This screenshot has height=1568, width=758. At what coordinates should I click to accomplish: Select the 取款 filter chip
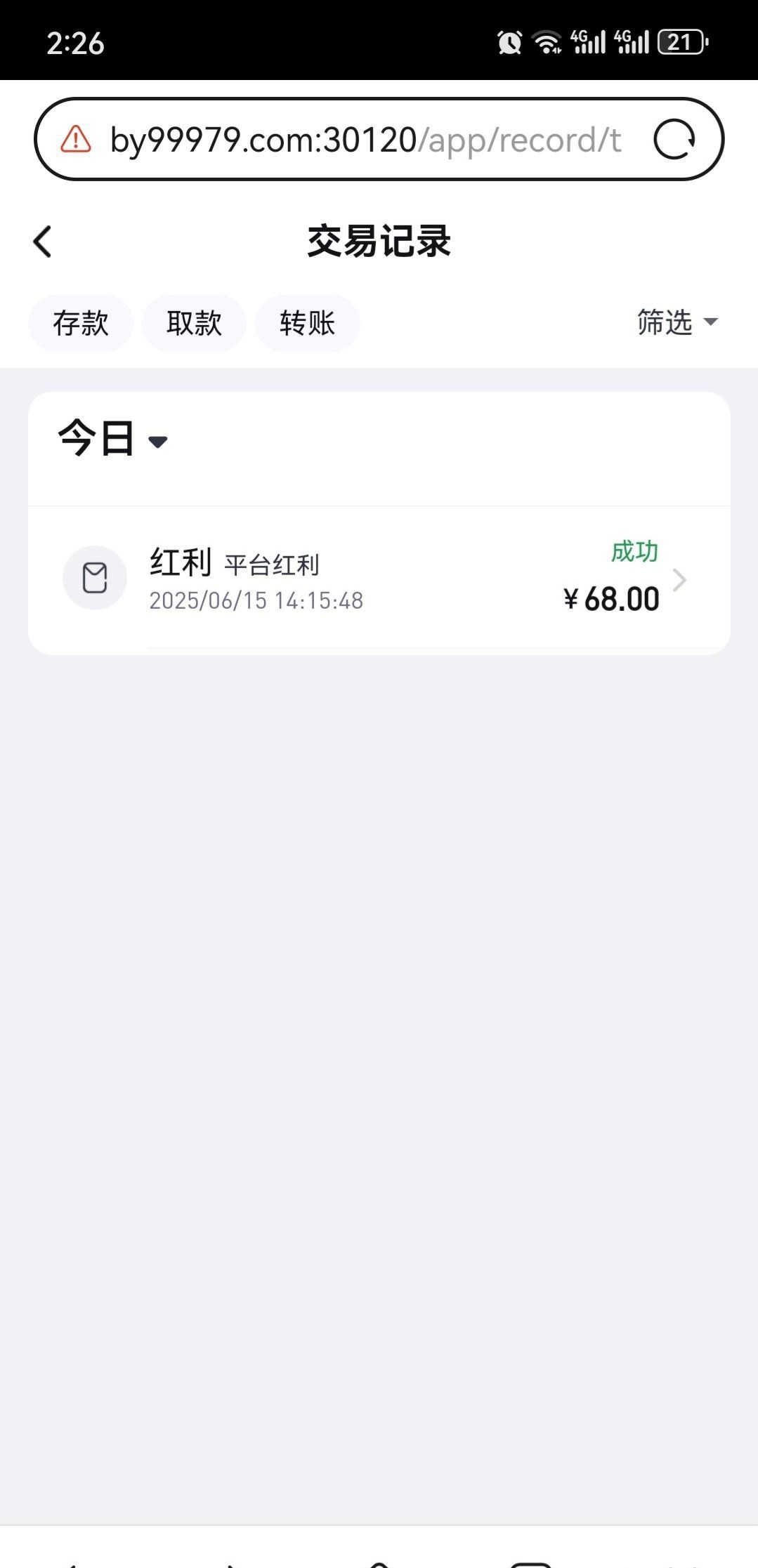point(194,323)
